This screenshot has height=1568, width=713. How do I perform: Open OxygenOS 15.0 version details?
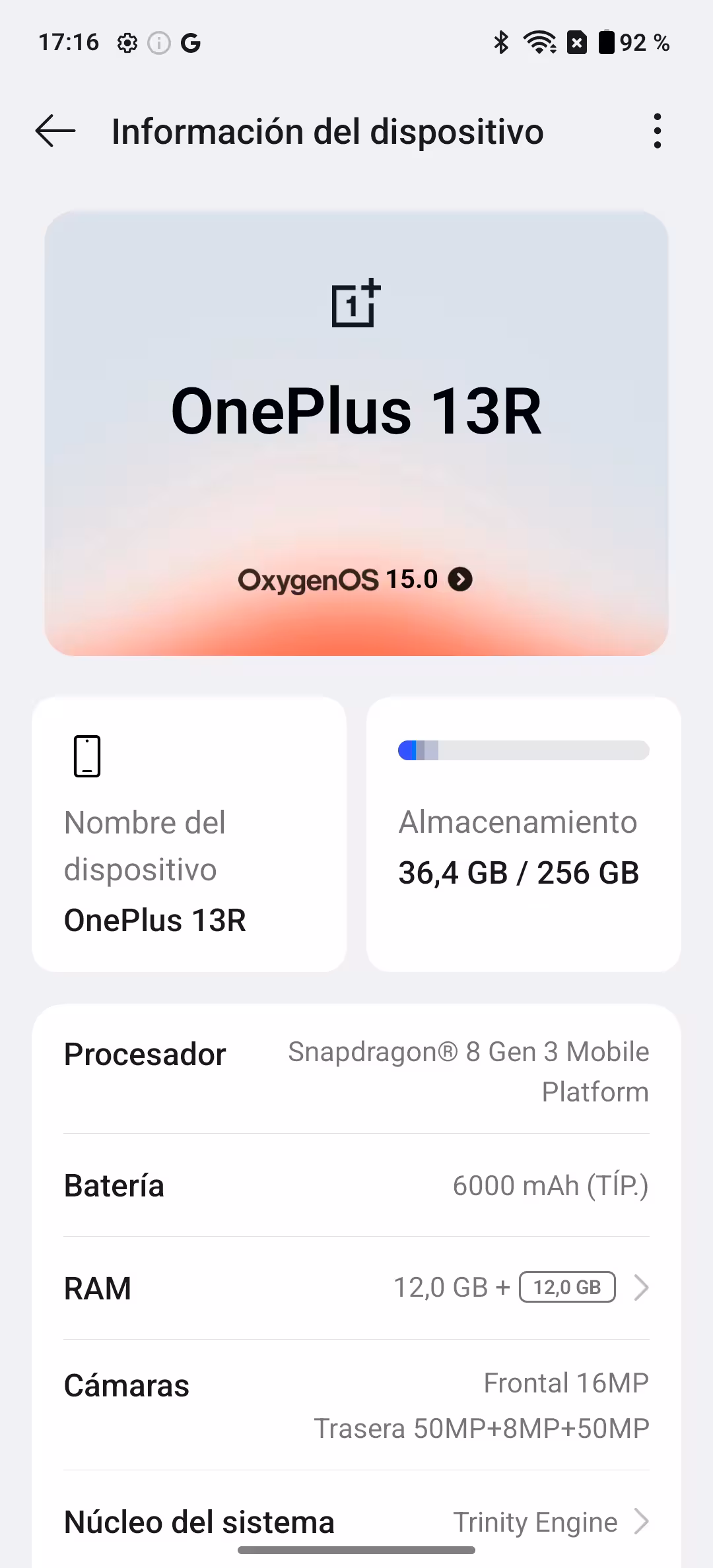click(355, 579)
